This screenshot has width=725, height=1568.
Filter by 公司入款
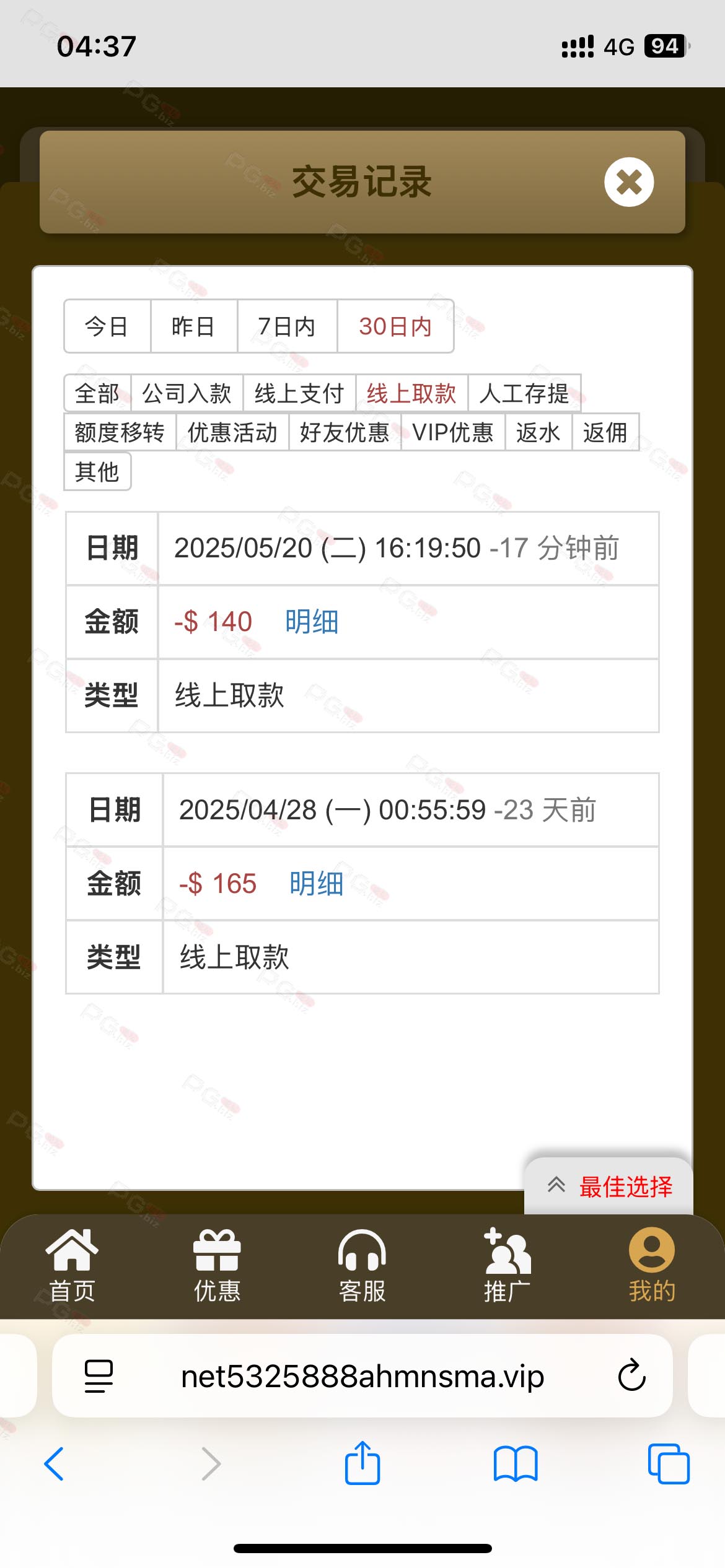(x=187, y=393)
